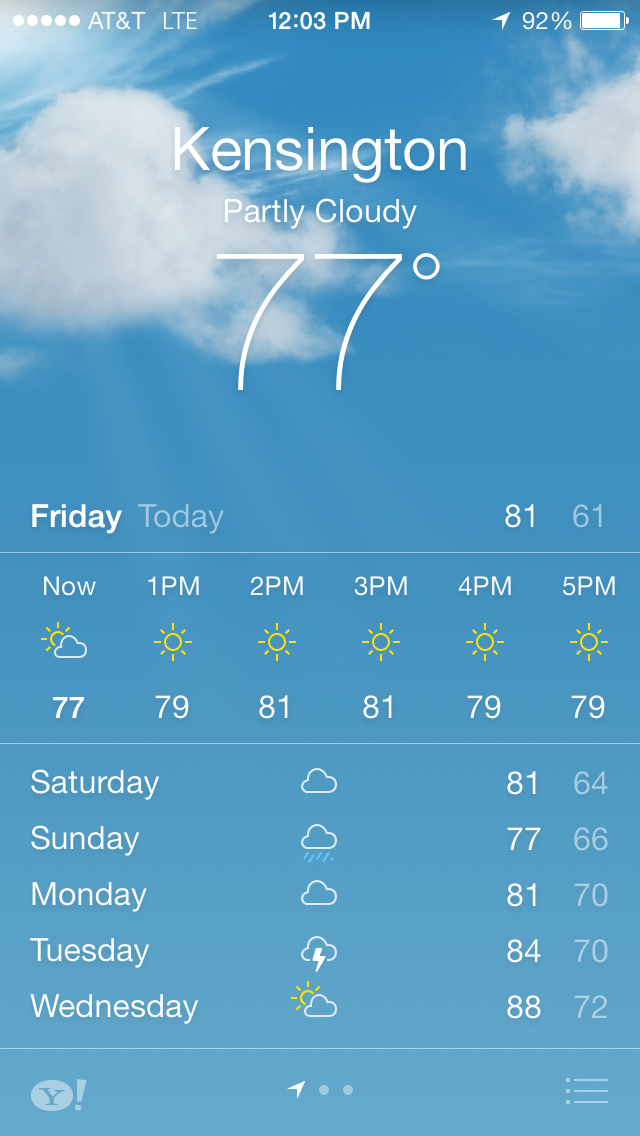Image resolution: width=640 pixels, height=1136 pixels.
Task: Tap the page indicator dots
Action: click(322, 1090)
